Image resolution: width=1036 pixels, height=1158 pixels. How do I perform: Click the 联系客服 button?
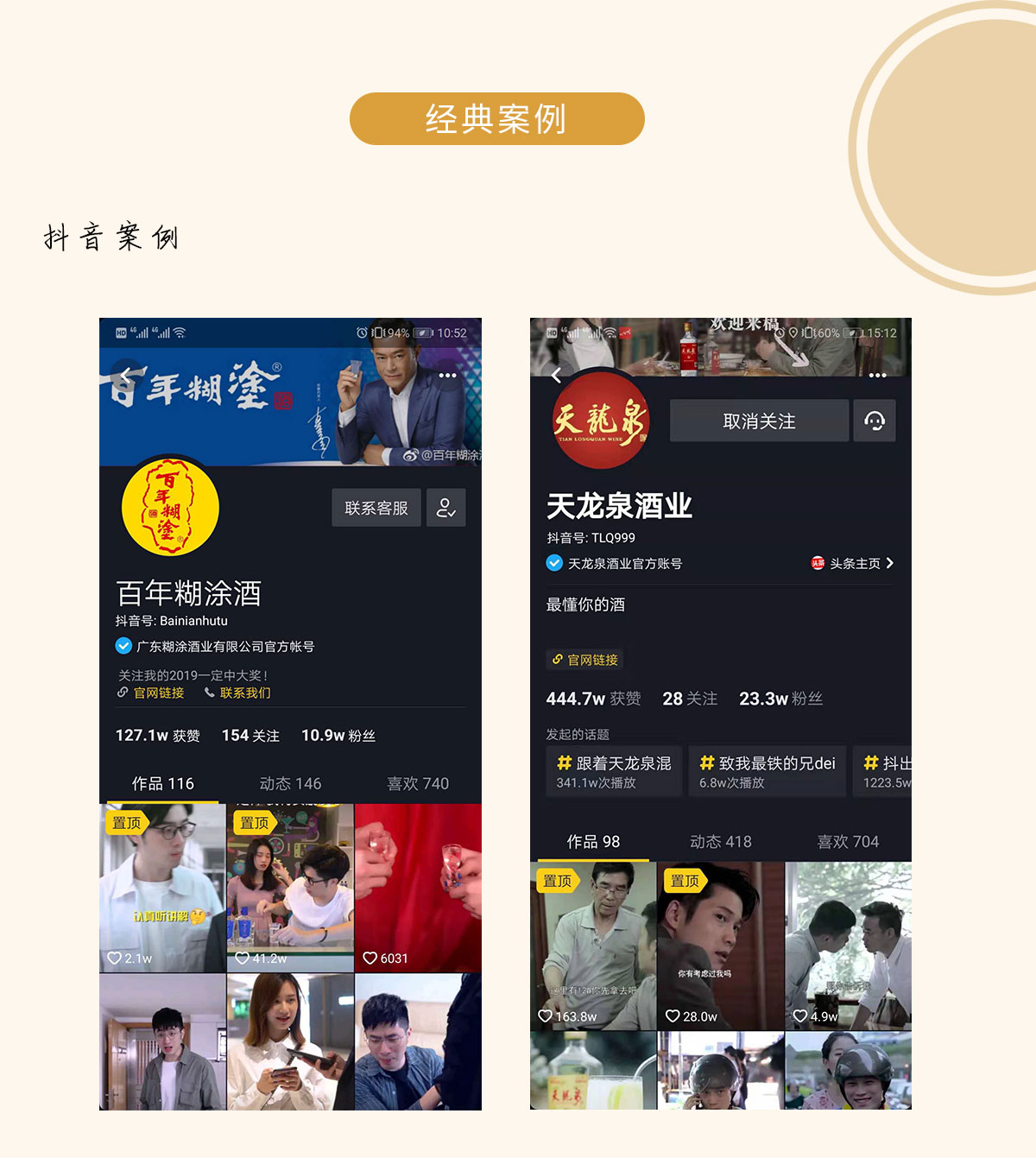click(376, 508)
